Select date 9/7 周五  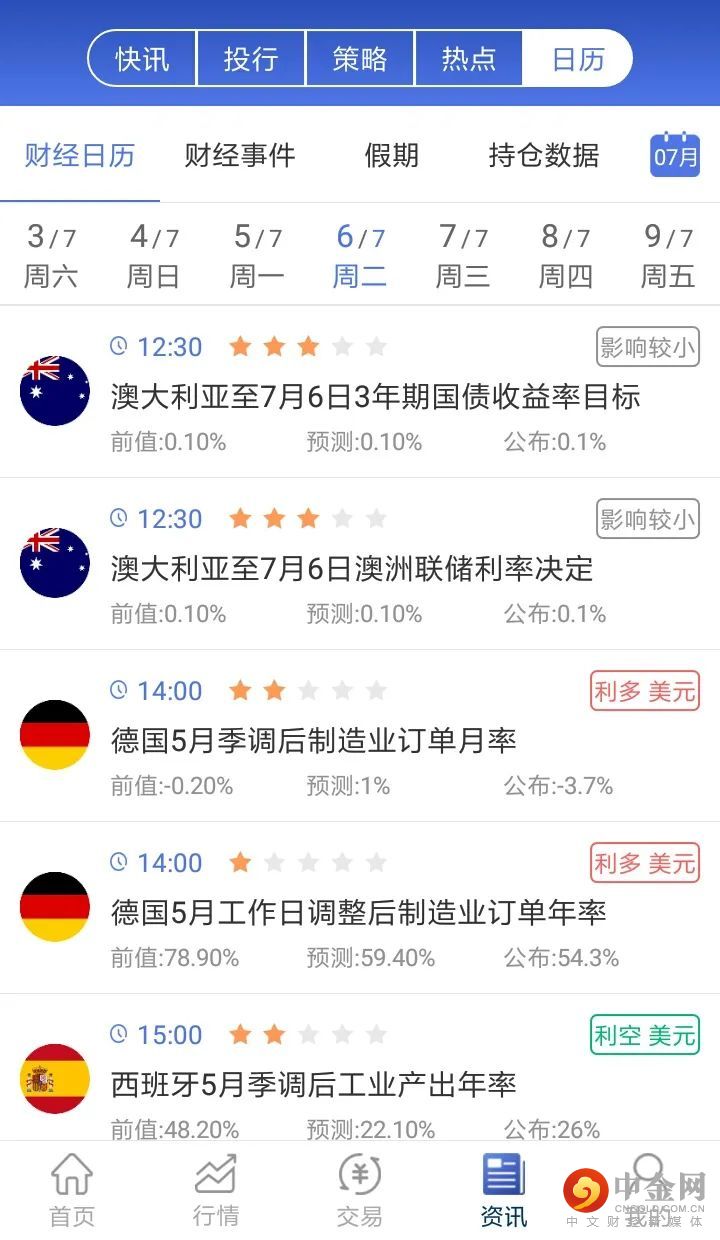coord(668,256)
